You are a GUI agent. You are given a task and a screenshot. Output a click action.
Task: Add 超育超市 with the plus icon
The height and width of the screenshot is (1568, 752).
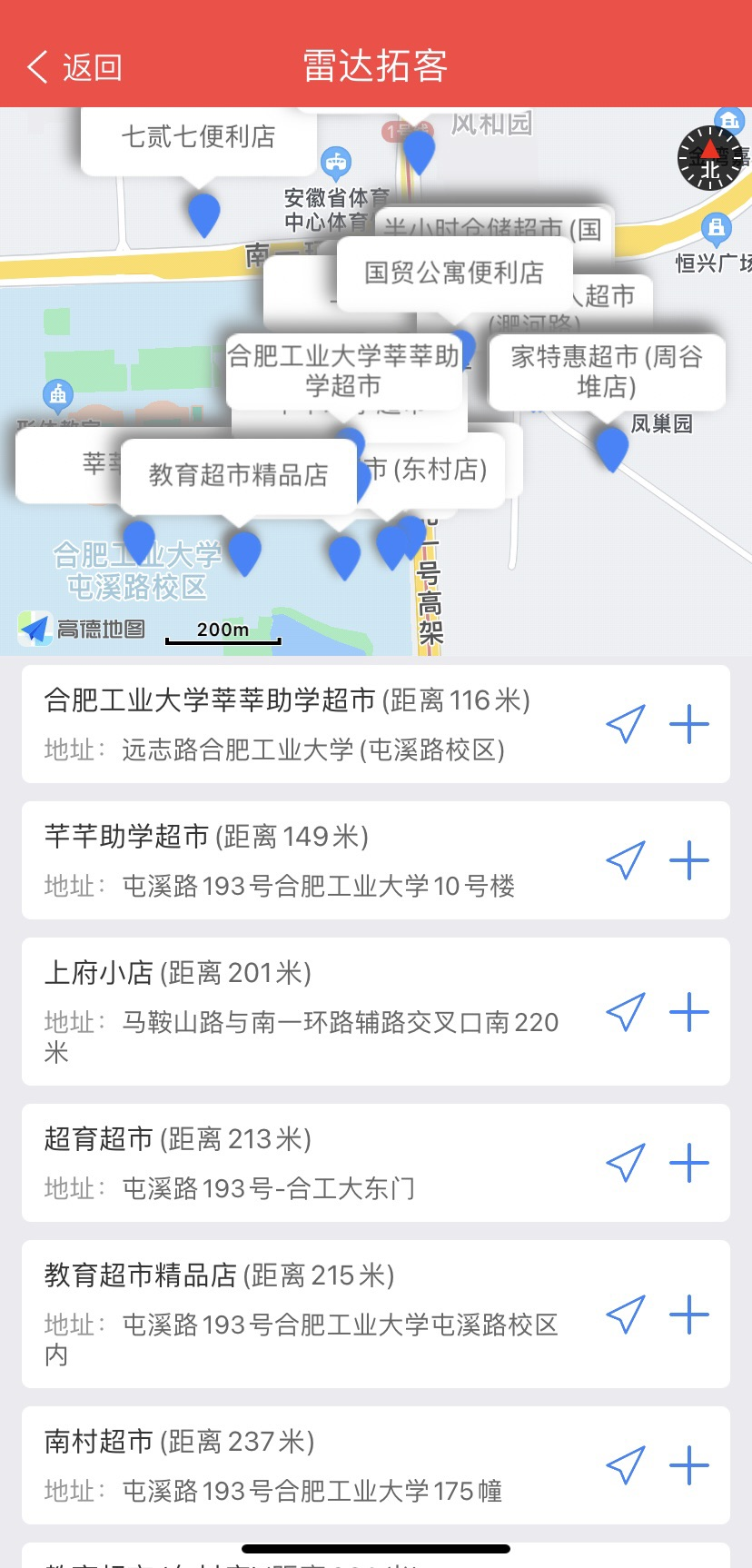click(689, 1163)
